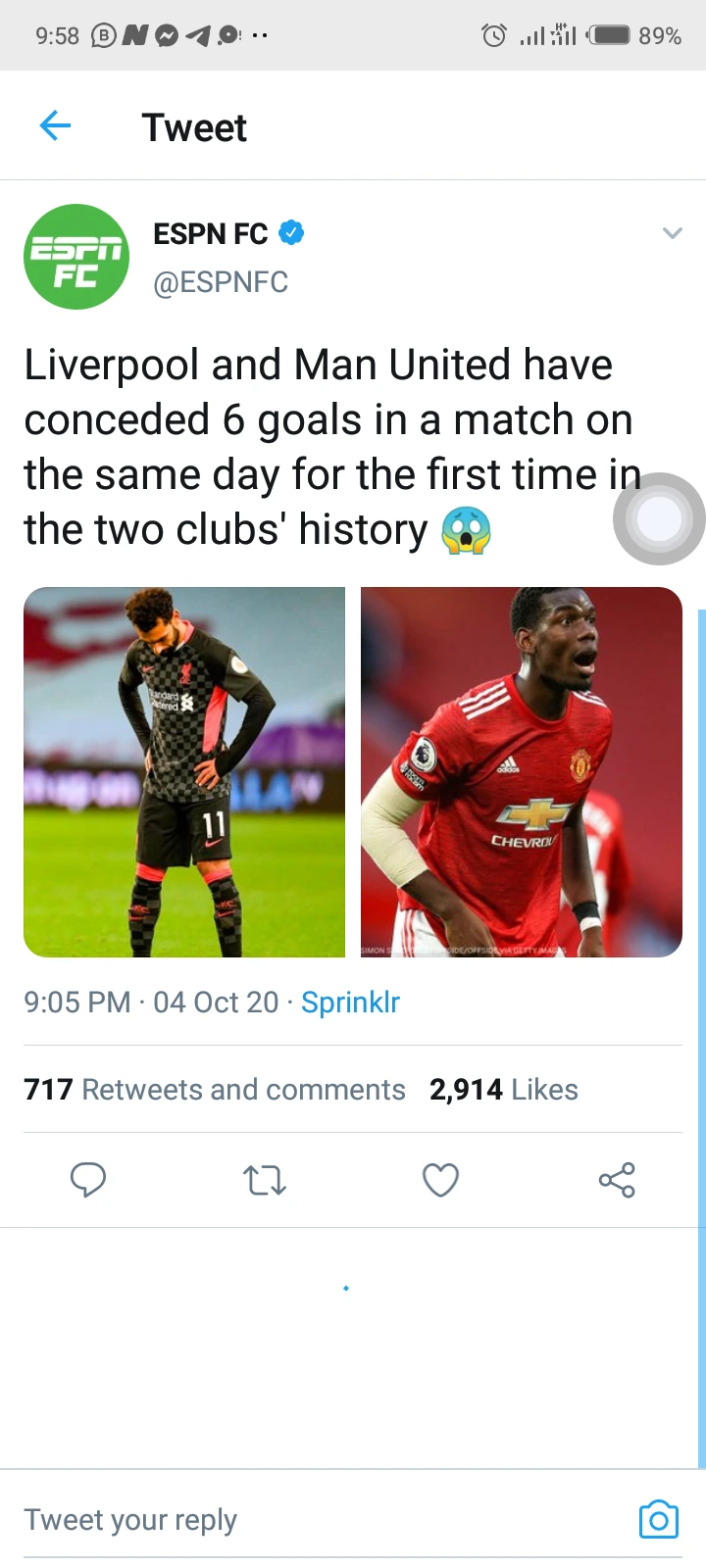706x1568 pixels.
Task: Go back using the arrow icon
Action: click(55, 125)
